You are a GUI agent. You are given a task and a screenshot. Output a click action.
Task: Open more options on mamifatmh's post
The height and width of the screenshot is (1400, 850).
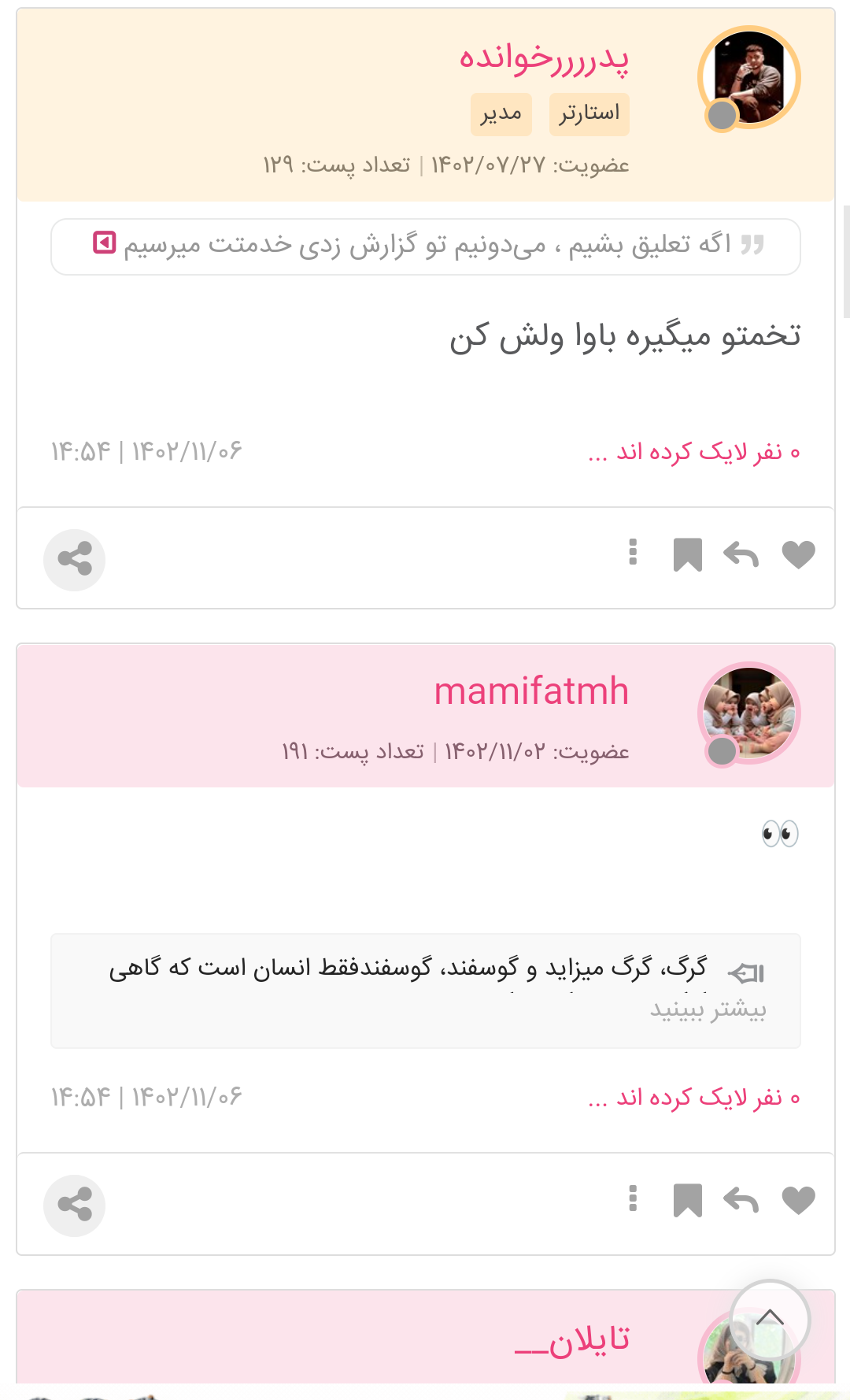(x=633, y=1198)
